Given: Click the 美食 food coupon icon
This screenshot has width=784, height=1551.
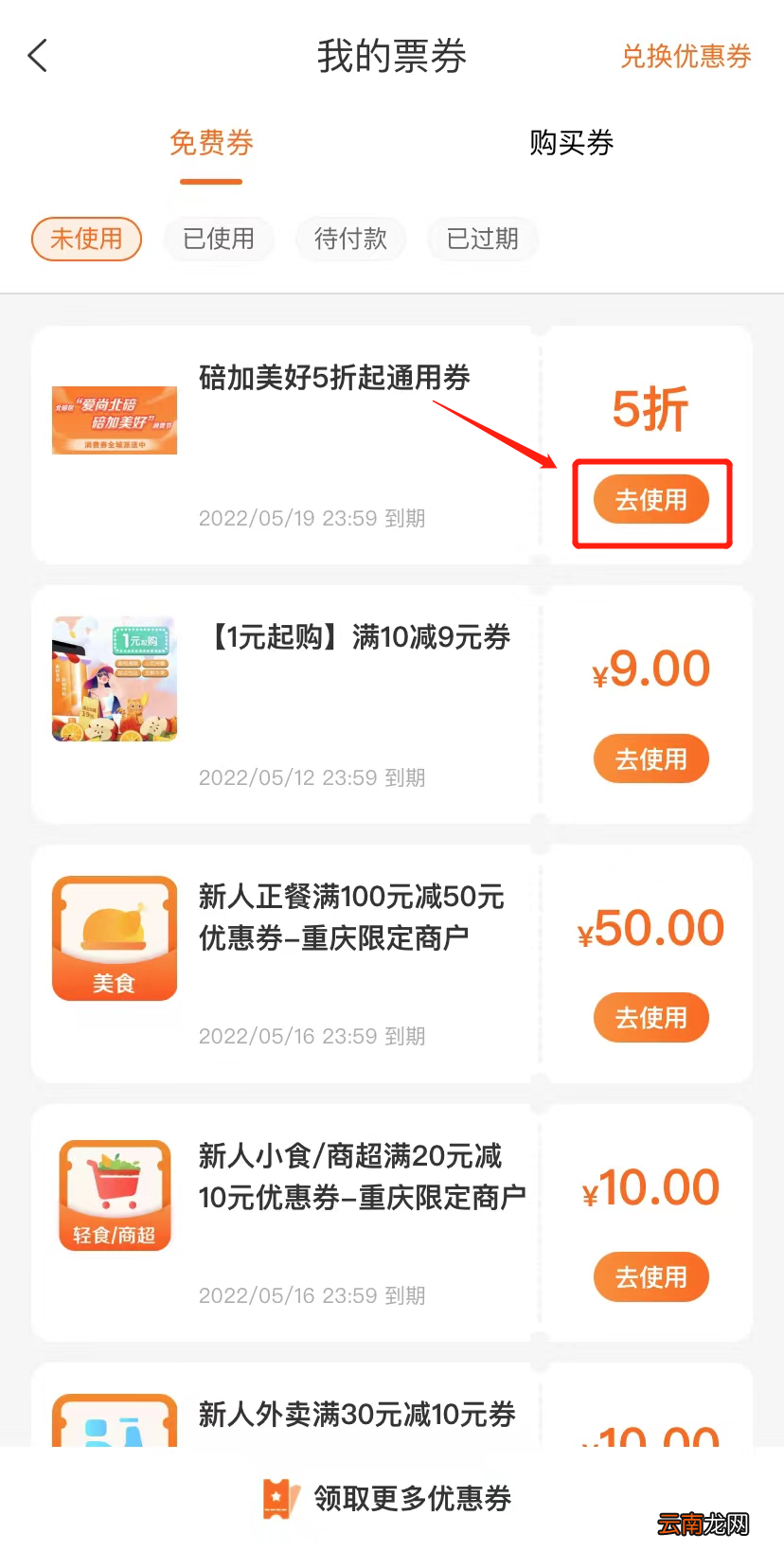Looking at the screenshot, I should point(114,937).
